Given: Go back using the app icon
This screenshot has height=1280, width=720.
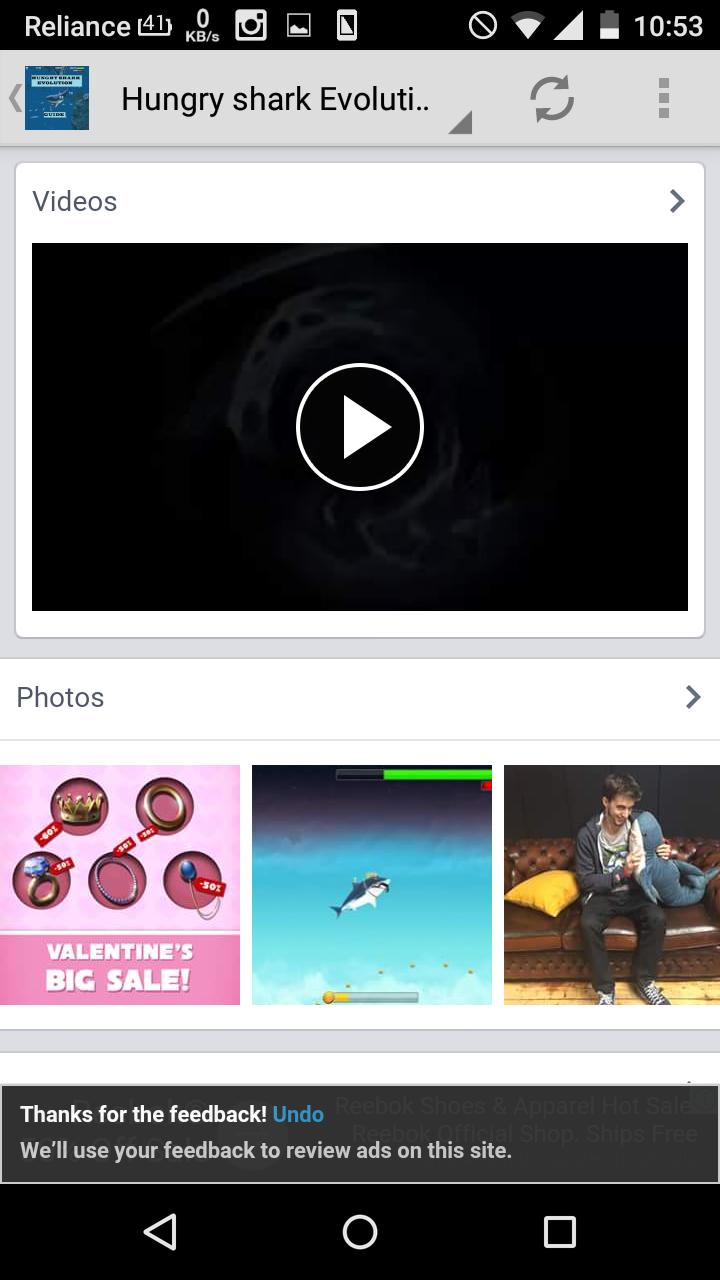Looking at the screenshot, I should coord(50,98).
